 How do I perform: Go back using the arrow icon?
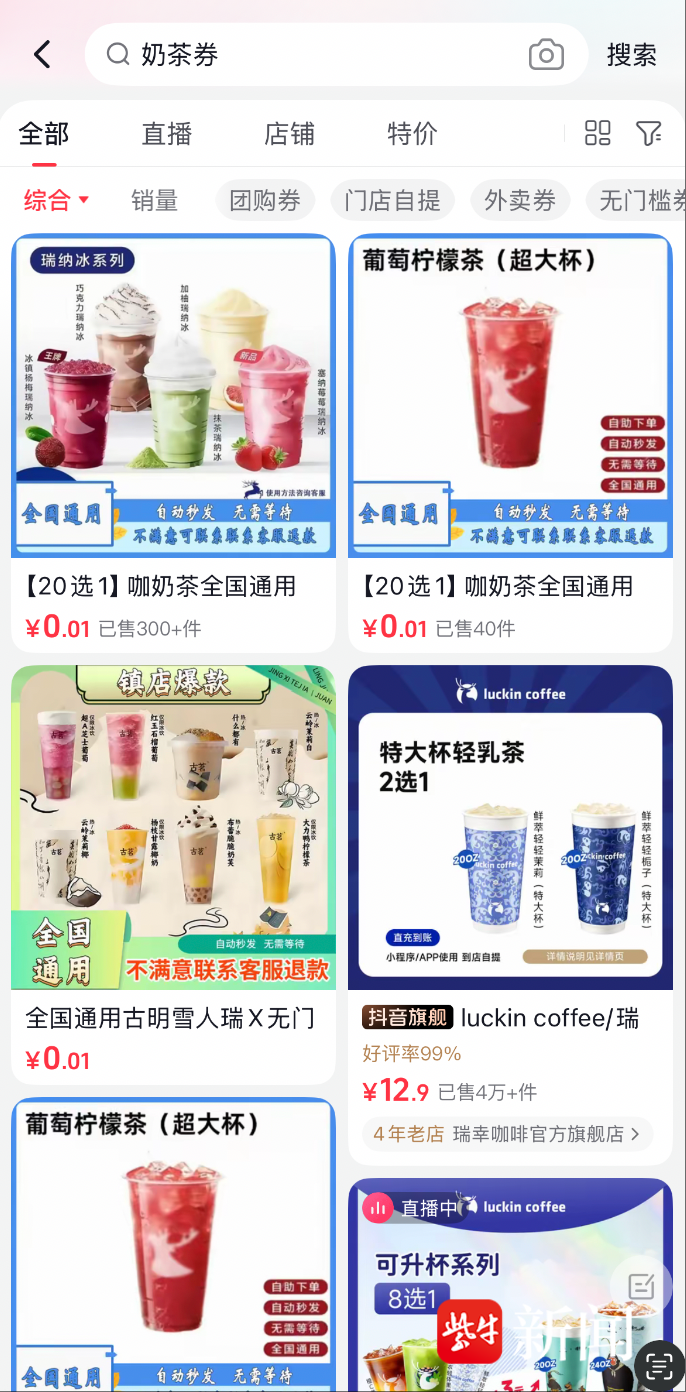[x=41, y=54]
